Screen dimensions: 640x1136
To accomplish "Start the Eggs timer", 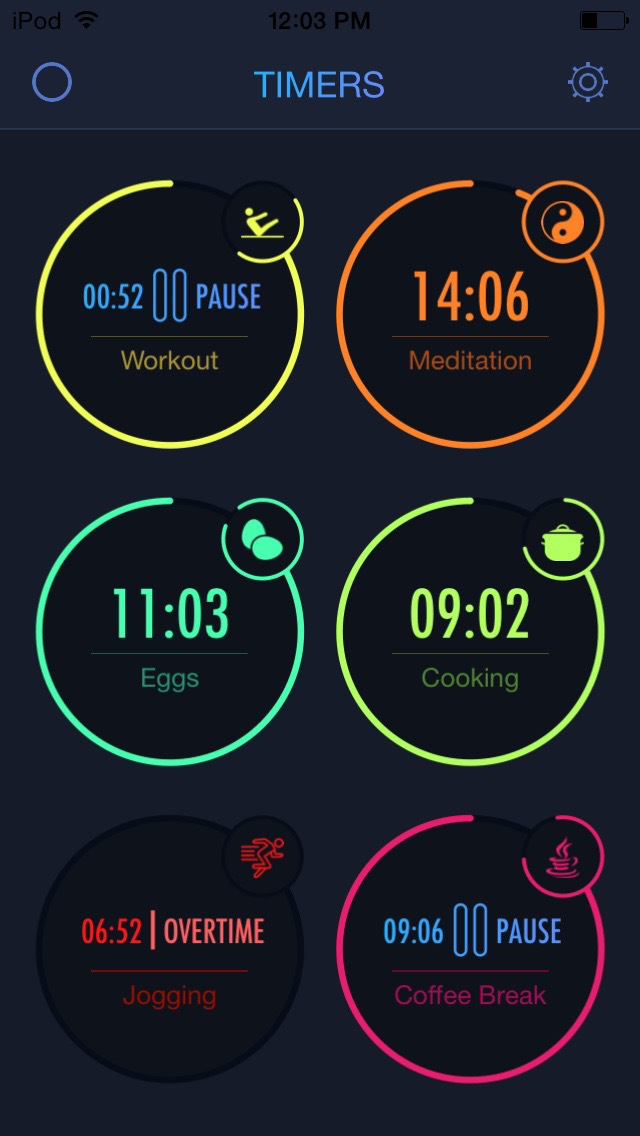I will pos(170,614).
